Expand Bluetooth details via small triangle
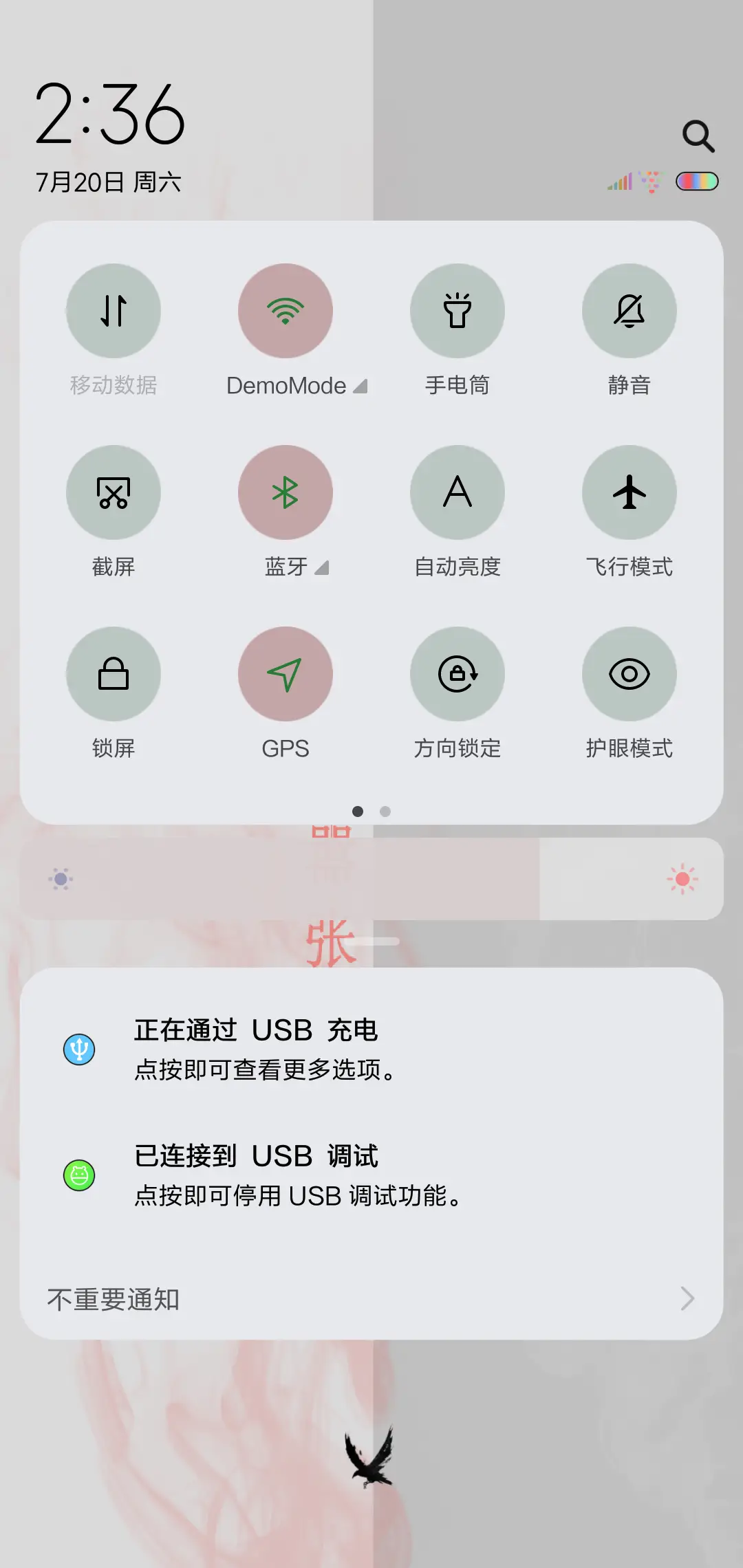Screen dimensions: 743x1568 (x=321, y=568)
